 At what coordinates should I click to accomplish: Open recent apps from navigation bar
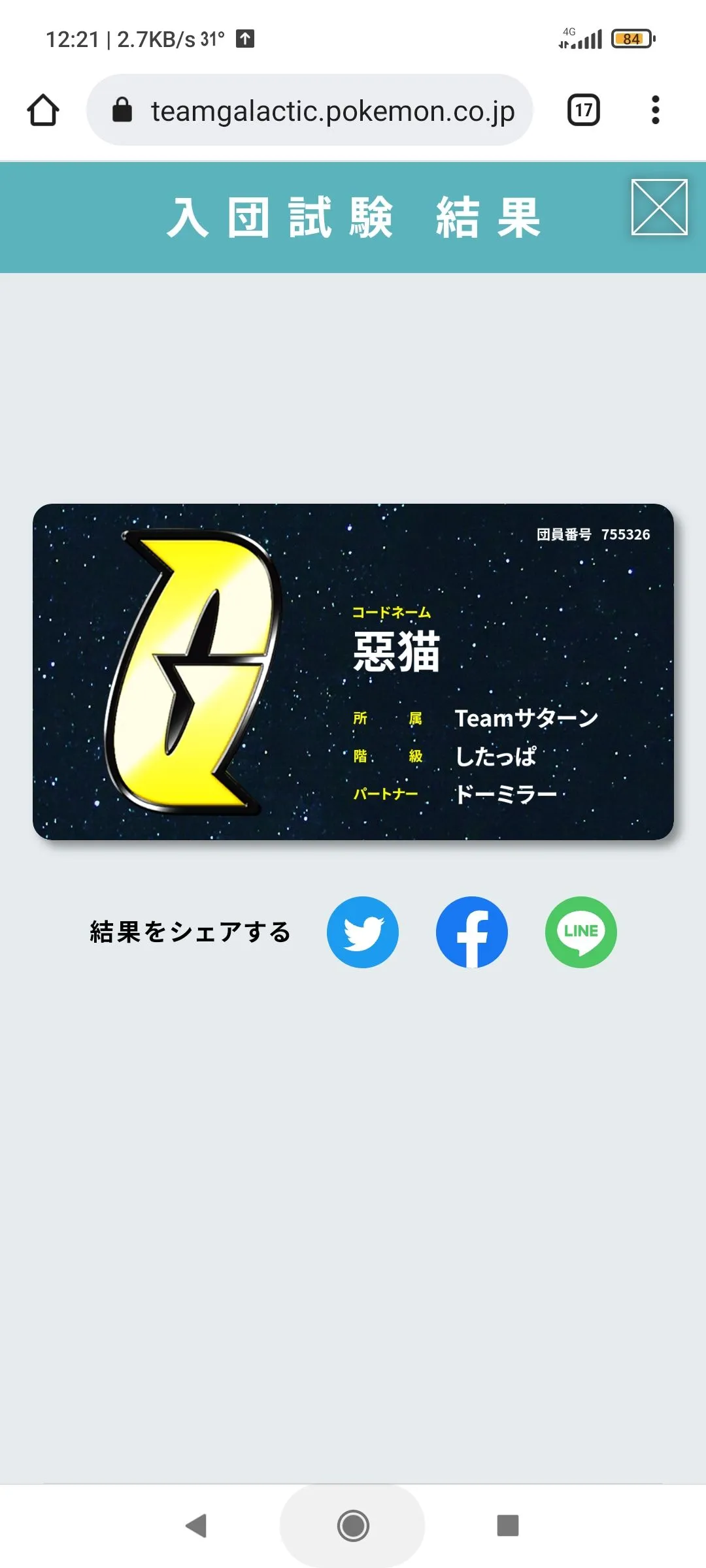click(x=508, y=1526)
